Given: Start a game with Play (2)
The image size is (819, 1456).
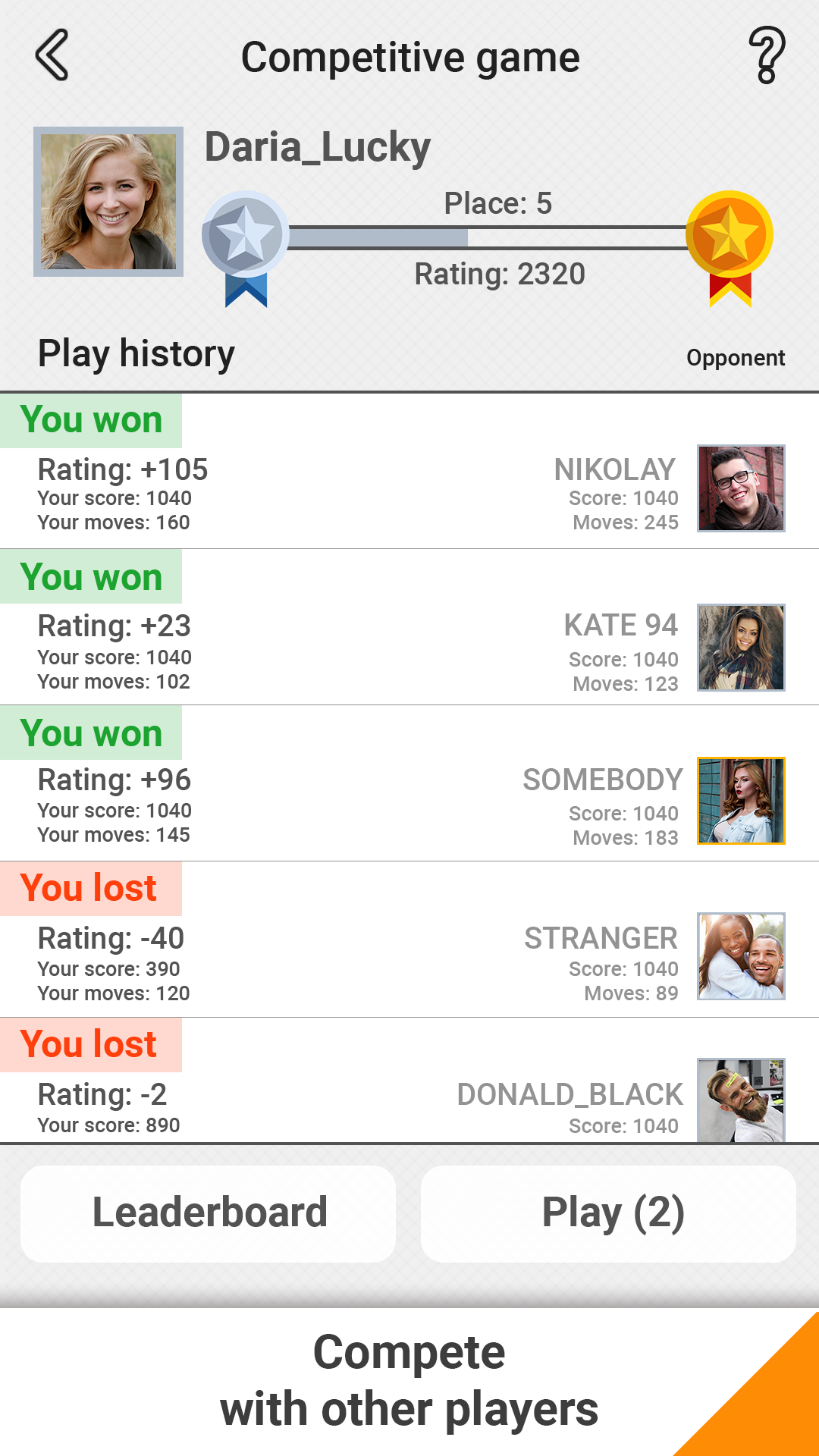Looking at the screenshot, I should pos(608,1213).
